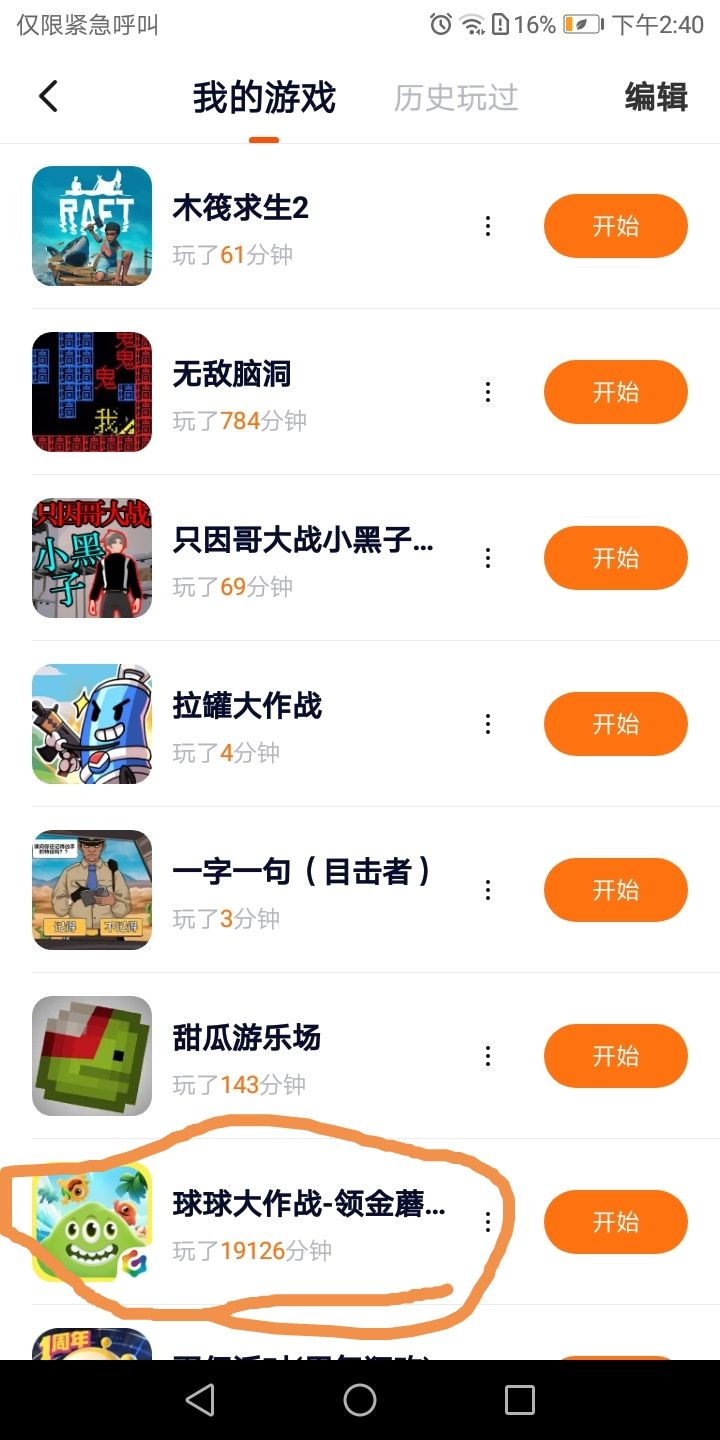Tap 编辑 to edit the game list
Screen dimensions: 720x1440
[x=656, y=98]
